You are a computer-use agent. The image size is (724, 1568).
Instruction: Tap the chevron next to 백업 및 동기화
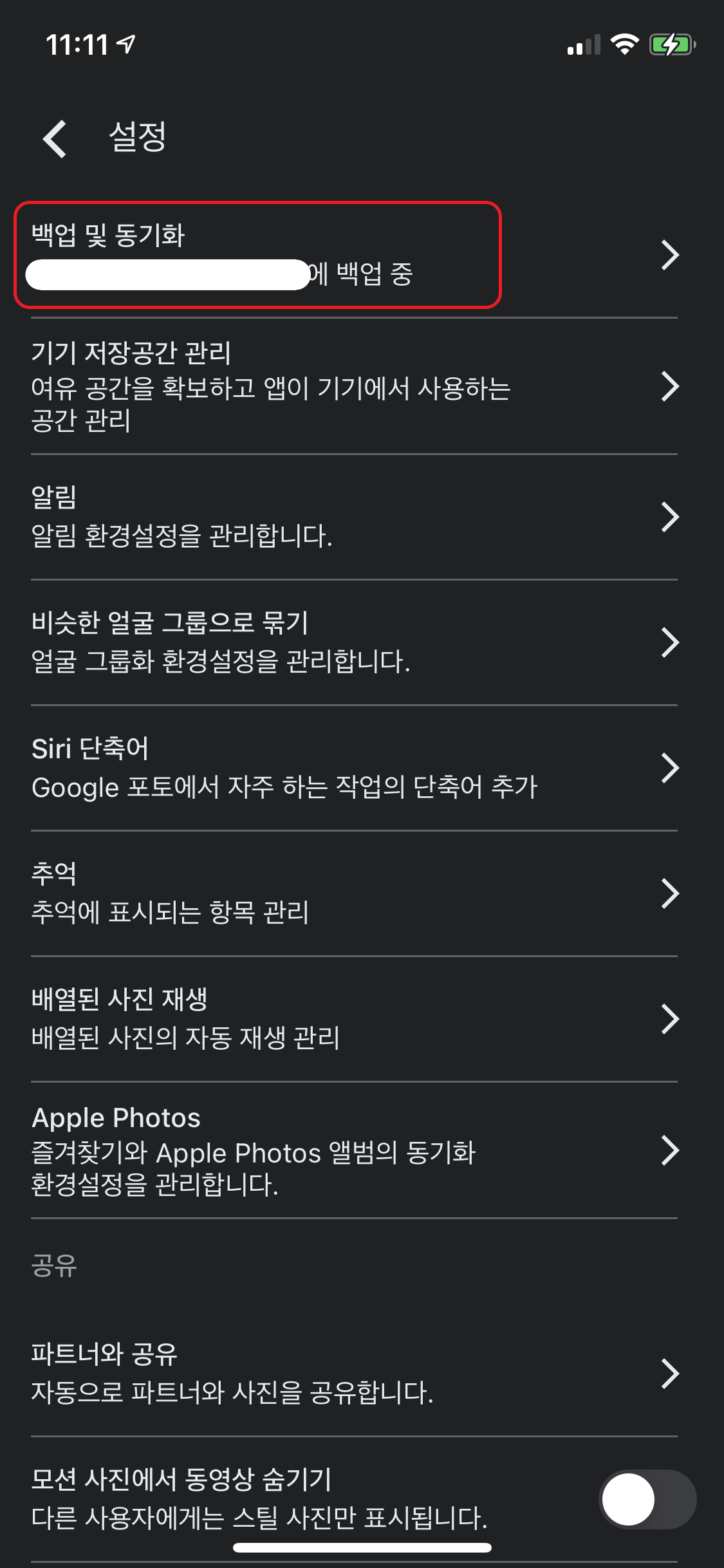coord(671,254)
